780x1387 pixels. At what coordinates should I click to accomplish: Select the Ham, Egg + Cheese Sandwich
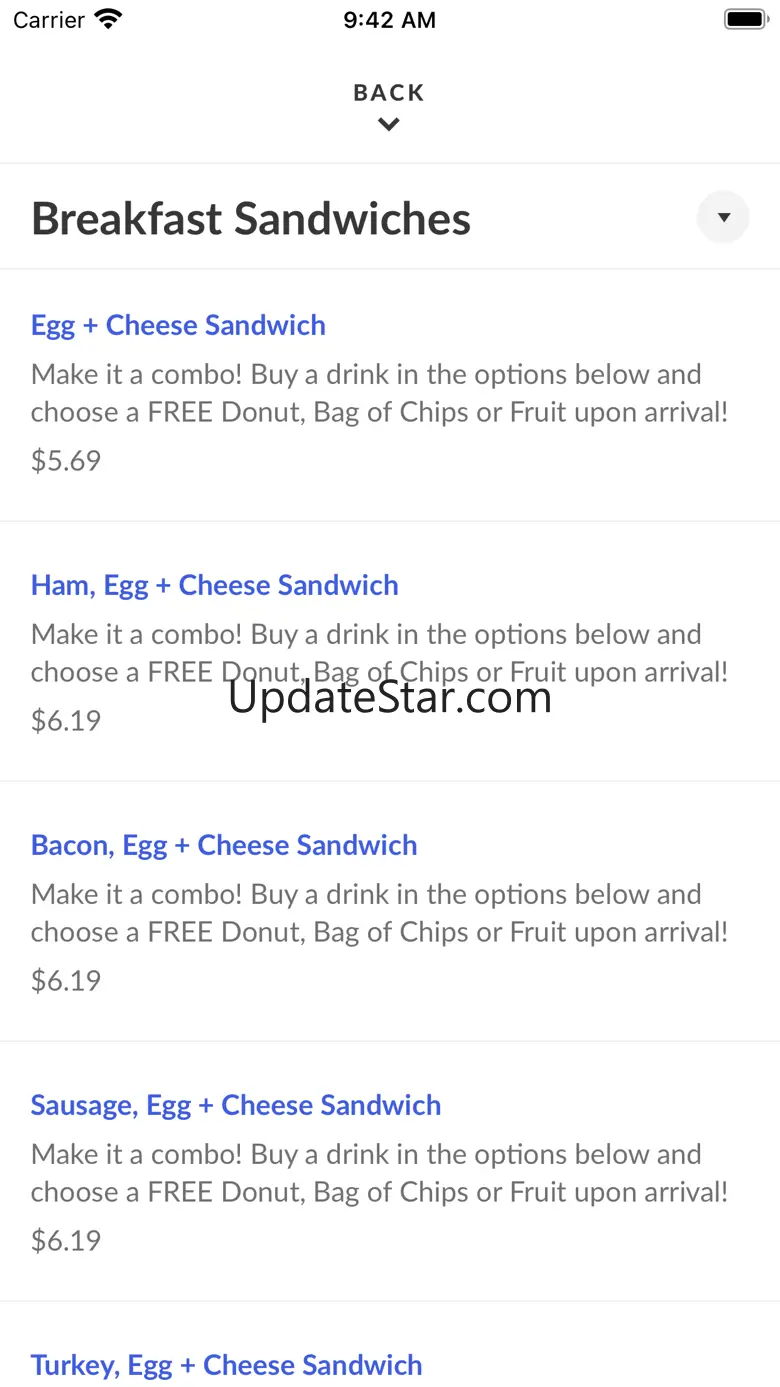[x=214, y=585]
